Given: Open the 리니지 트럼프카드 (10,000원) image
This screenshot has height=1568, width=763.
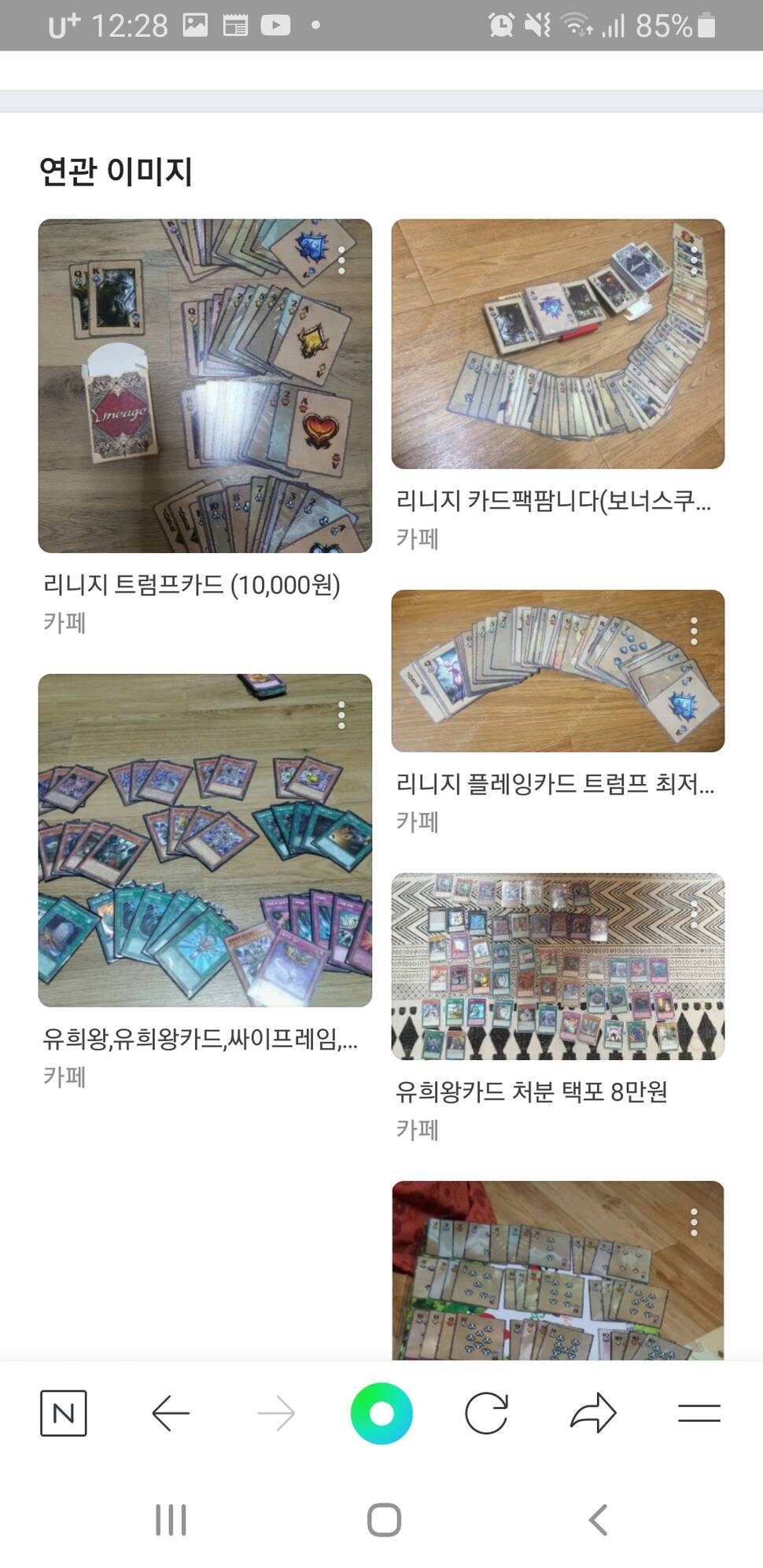Looking at the screenshot, I should click(205, 385).
